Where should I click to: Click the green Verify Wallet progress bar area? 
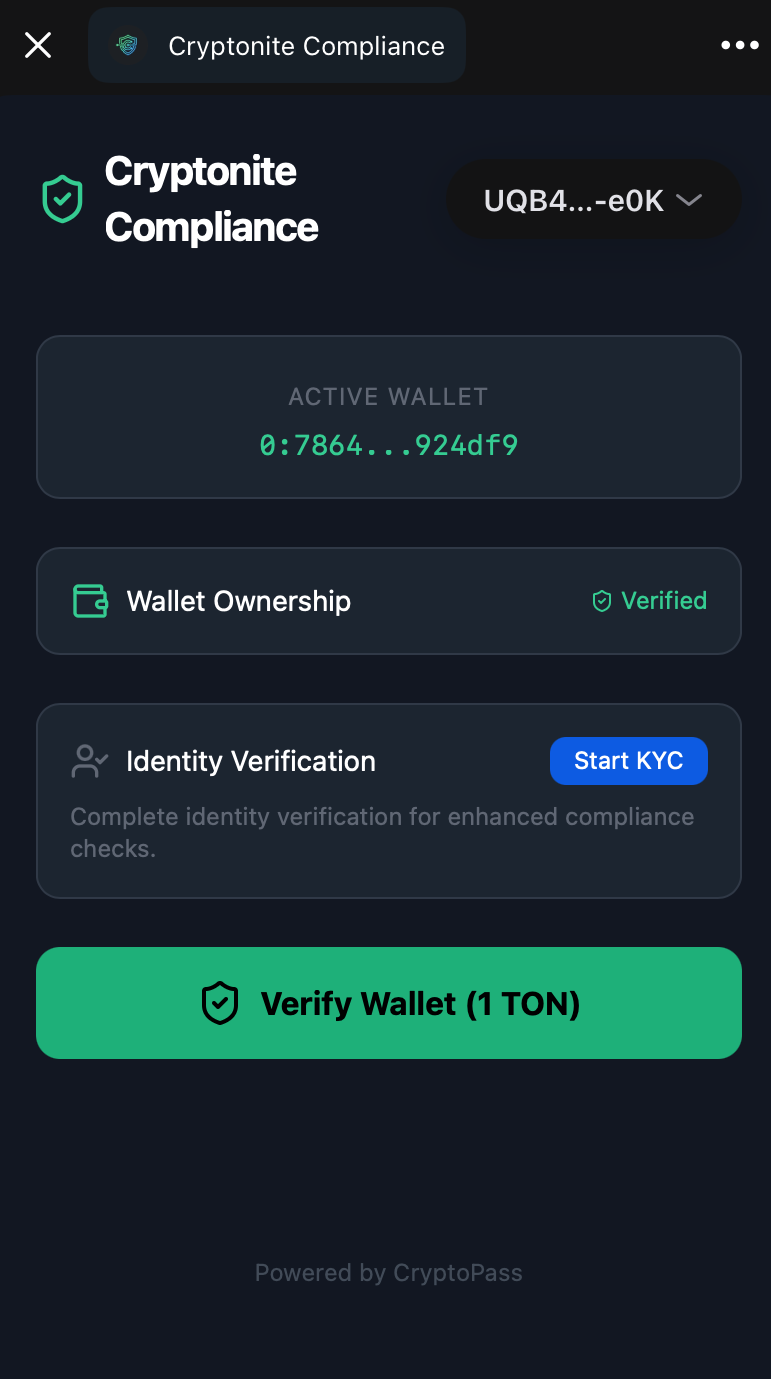tap(388, 1002)
